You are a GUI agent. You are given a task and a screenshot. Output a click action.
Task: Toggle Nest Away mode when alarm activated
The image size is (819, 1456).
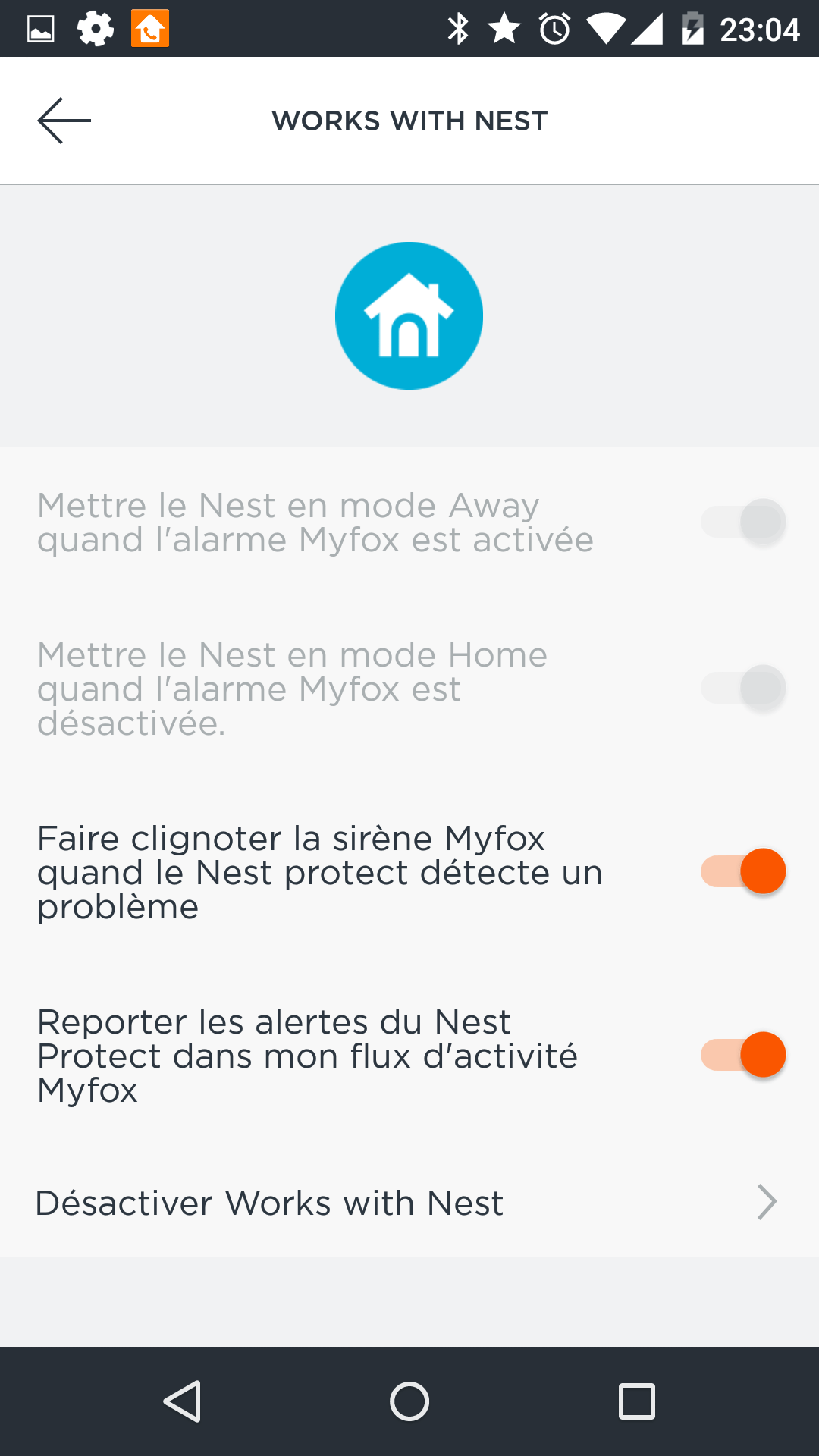pos(743,522)
